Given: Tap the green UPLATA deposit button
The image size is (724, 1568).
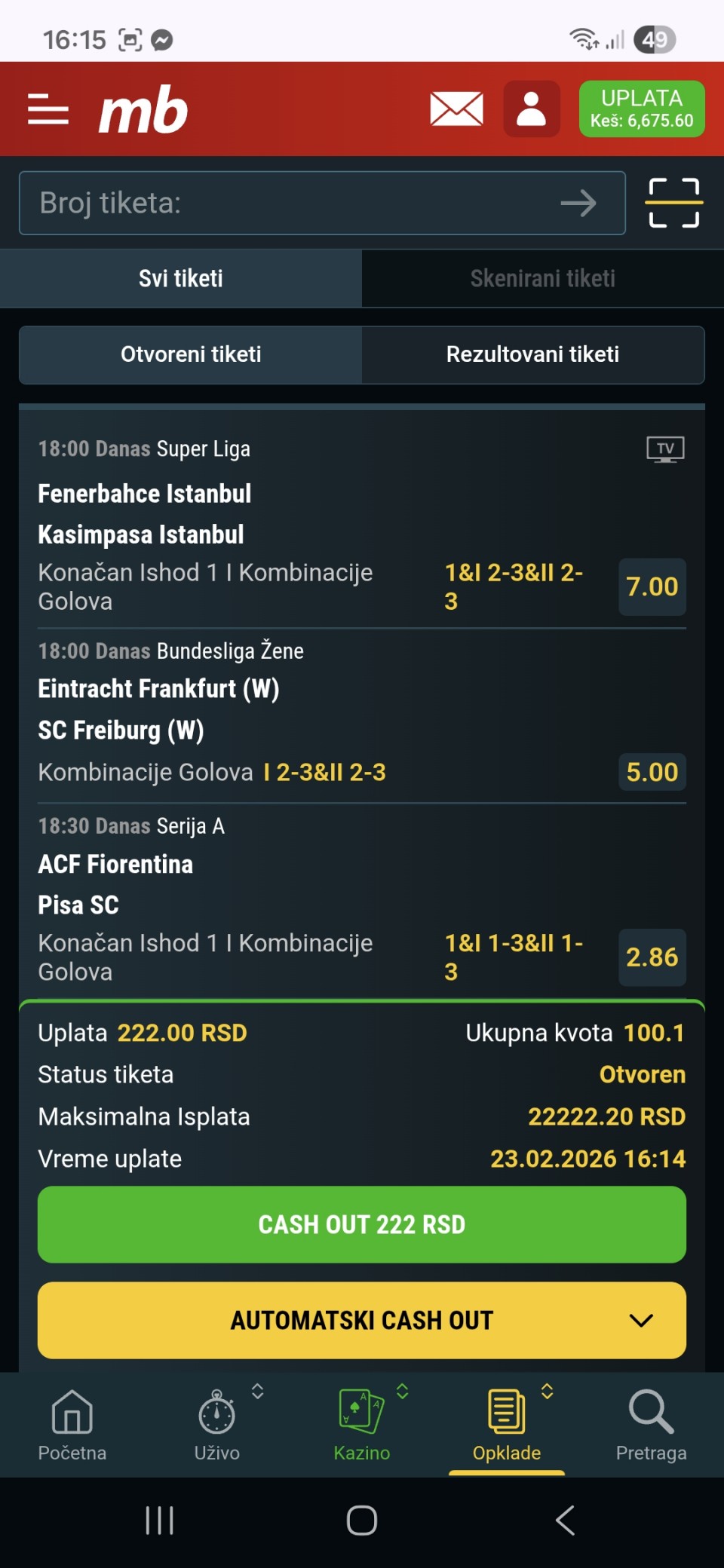Looking at the screenshot, I should [641, 109].
